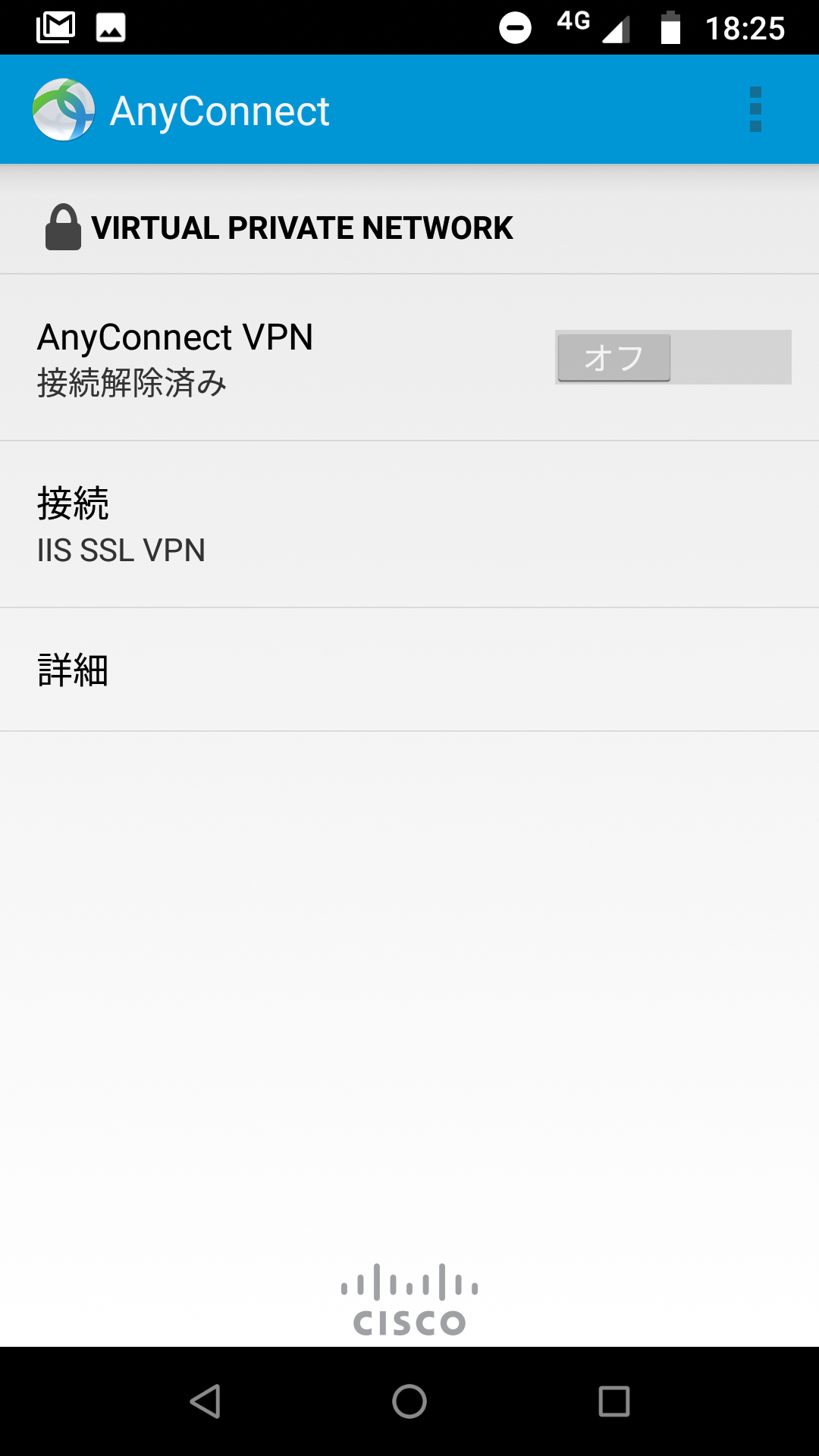Toggle the AnyConnect VPN switch on
The height and width of the screenshot is (1456, 819).
coord(673,357)
